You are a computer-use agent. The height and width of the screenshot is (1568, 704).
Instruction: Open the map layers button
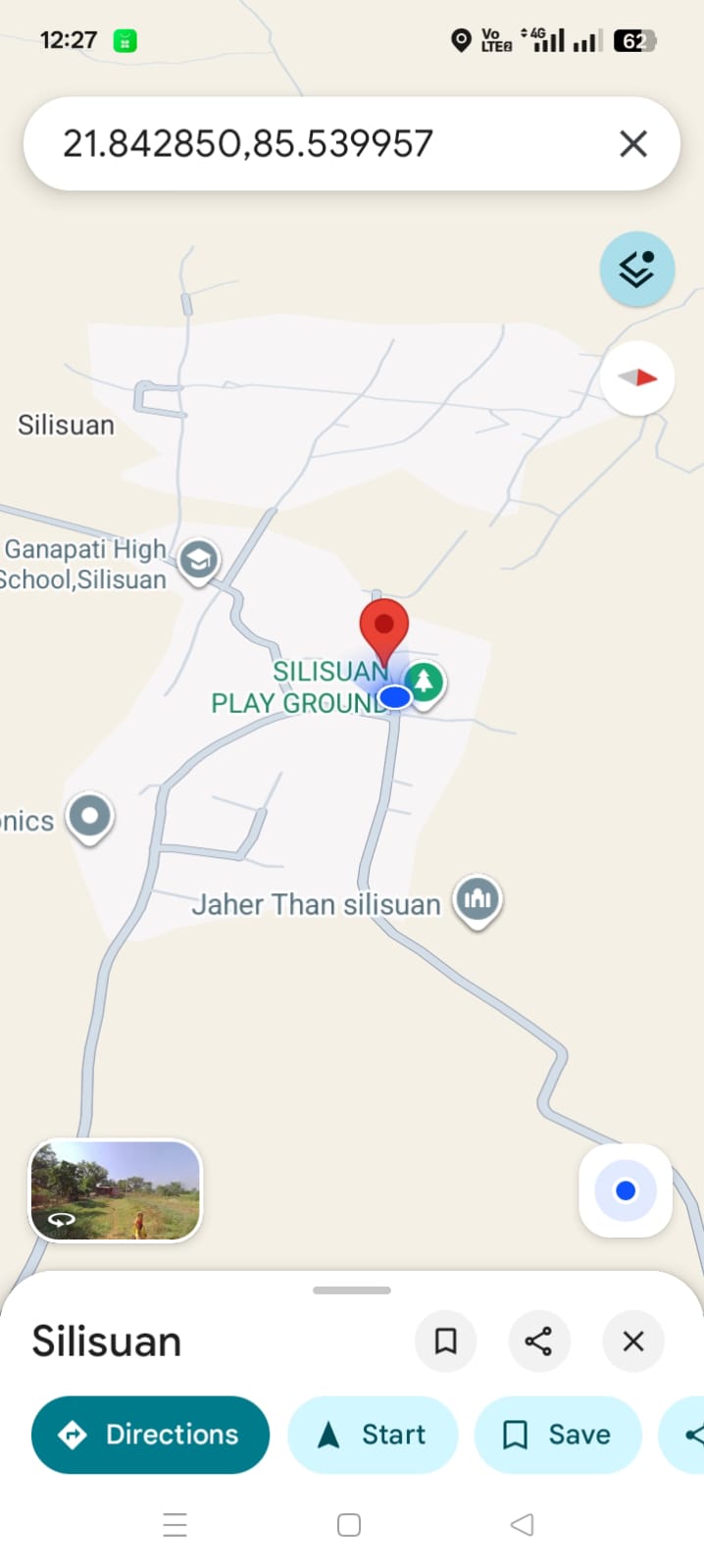[637, 269]
